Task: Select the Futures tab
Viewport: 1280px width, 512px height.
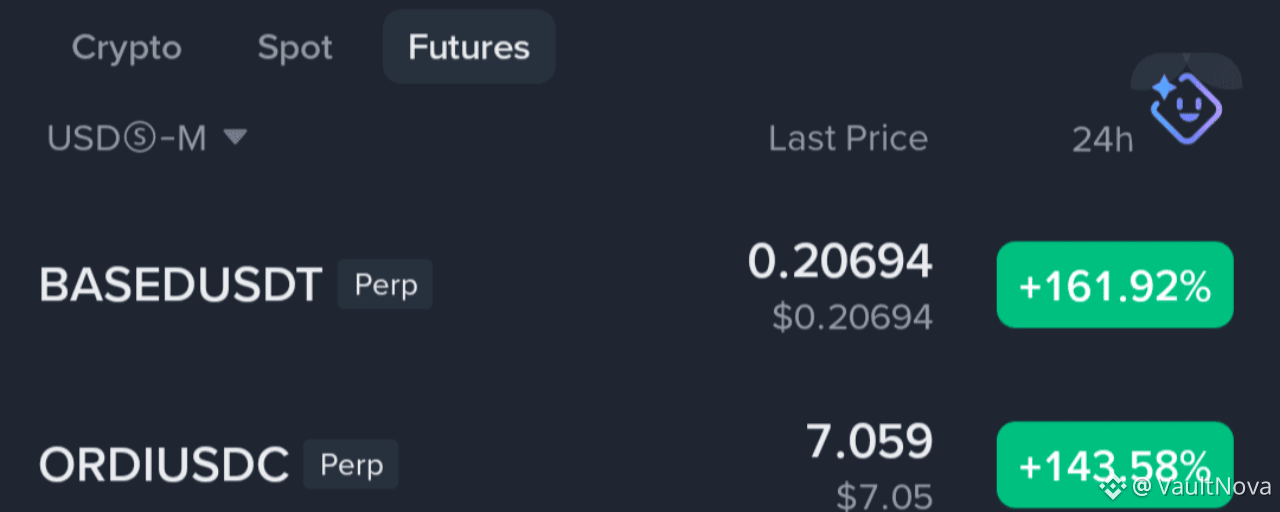Action: [x=469, y=48]
